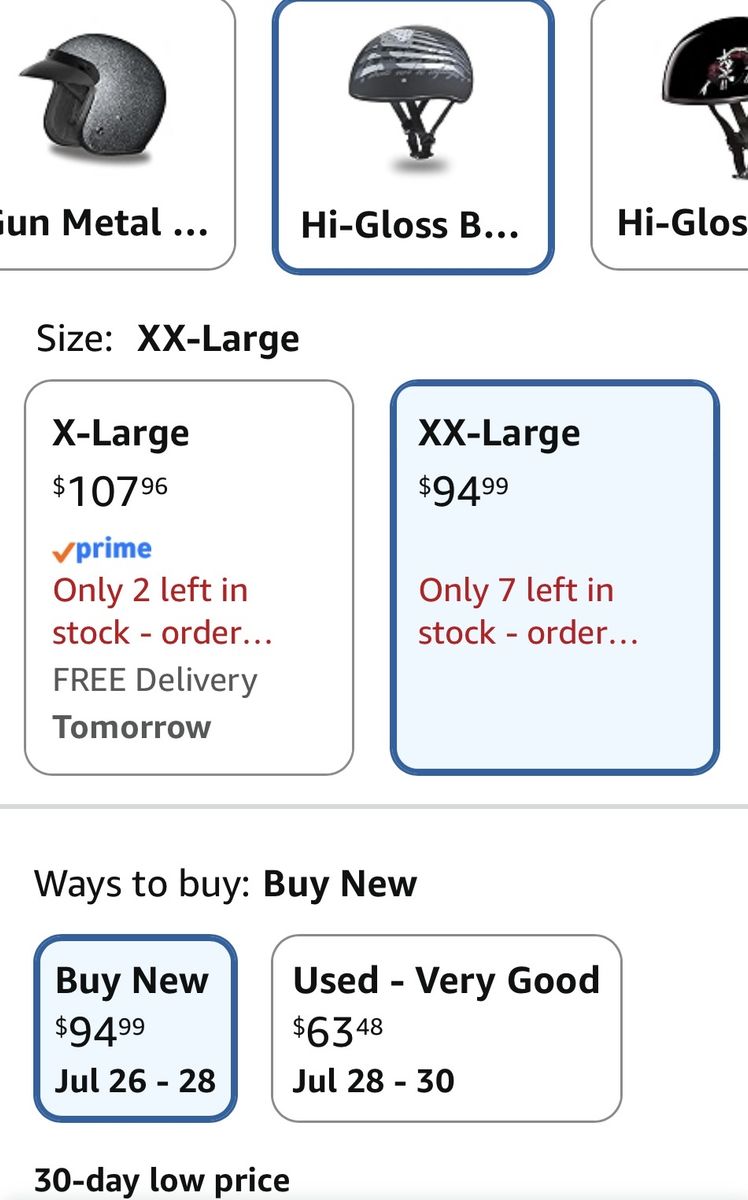The width and height of the screenshot is (748, 1200).
Task: Choose the Hi-Gloss flag helmet style
Action: tap(413, 135)
